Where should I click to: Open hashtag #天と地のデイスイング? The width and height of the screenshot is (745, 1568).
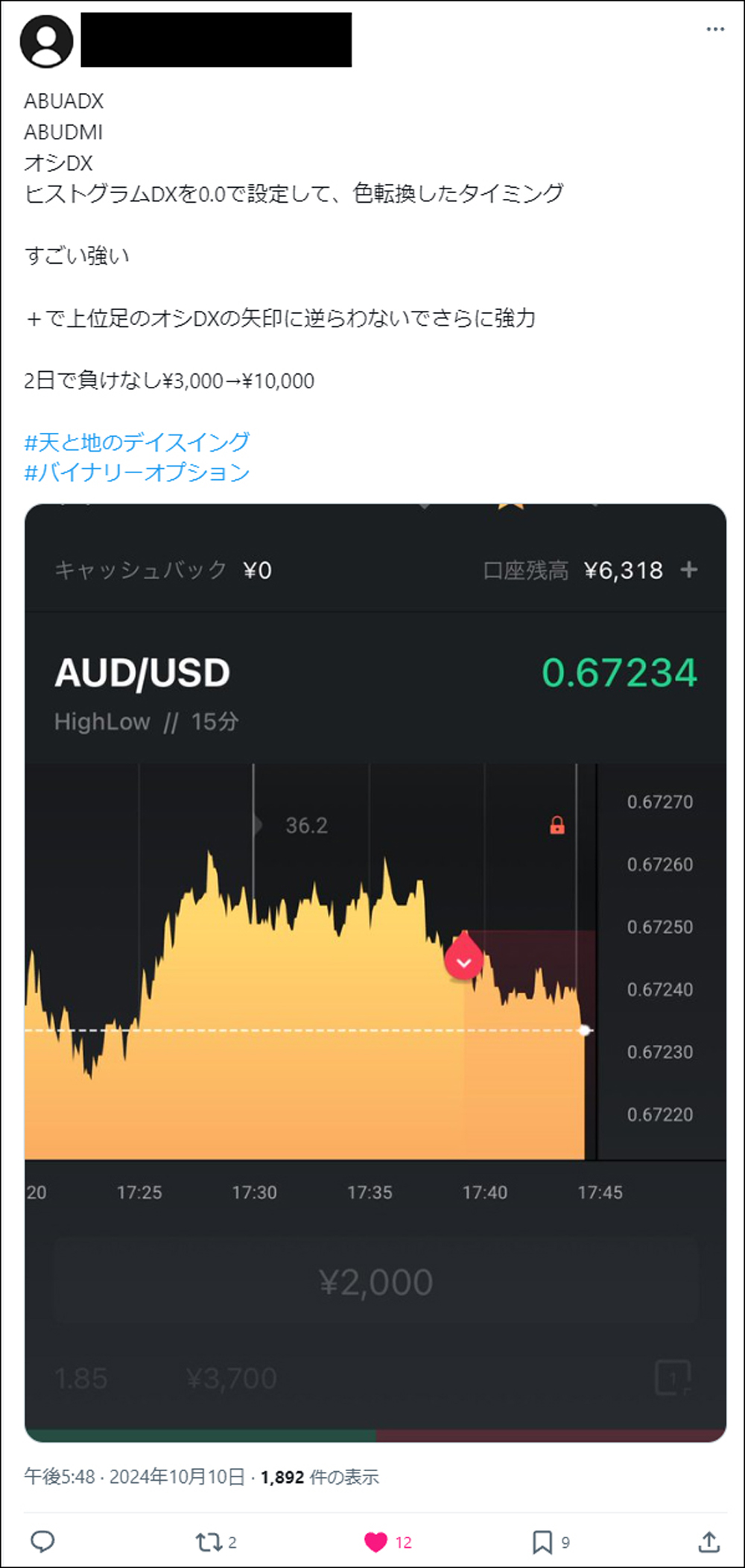(137, 442)
